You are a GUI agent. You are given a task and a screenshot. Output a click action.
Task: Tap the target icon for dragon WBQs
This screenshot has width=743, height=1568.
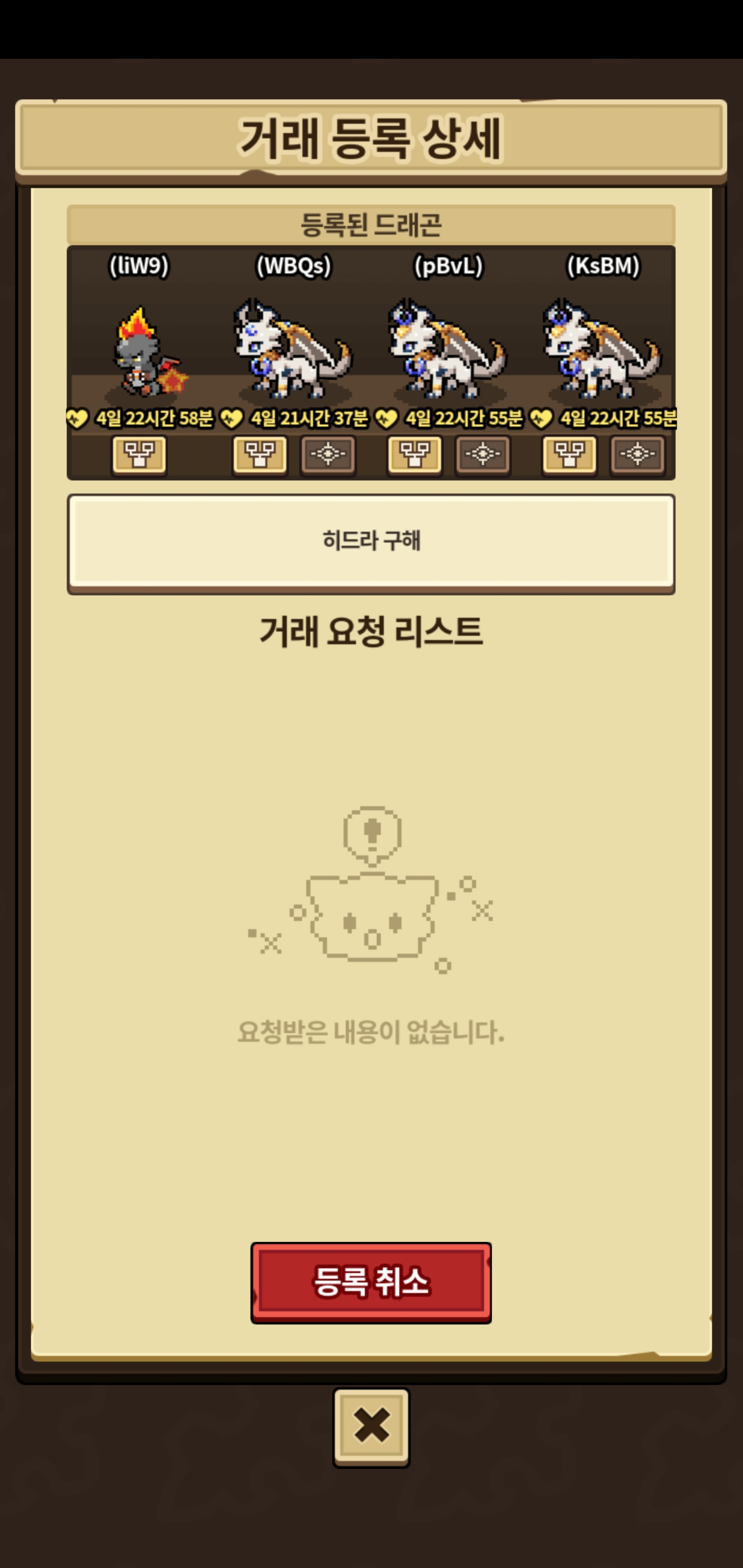pos(328,454)
